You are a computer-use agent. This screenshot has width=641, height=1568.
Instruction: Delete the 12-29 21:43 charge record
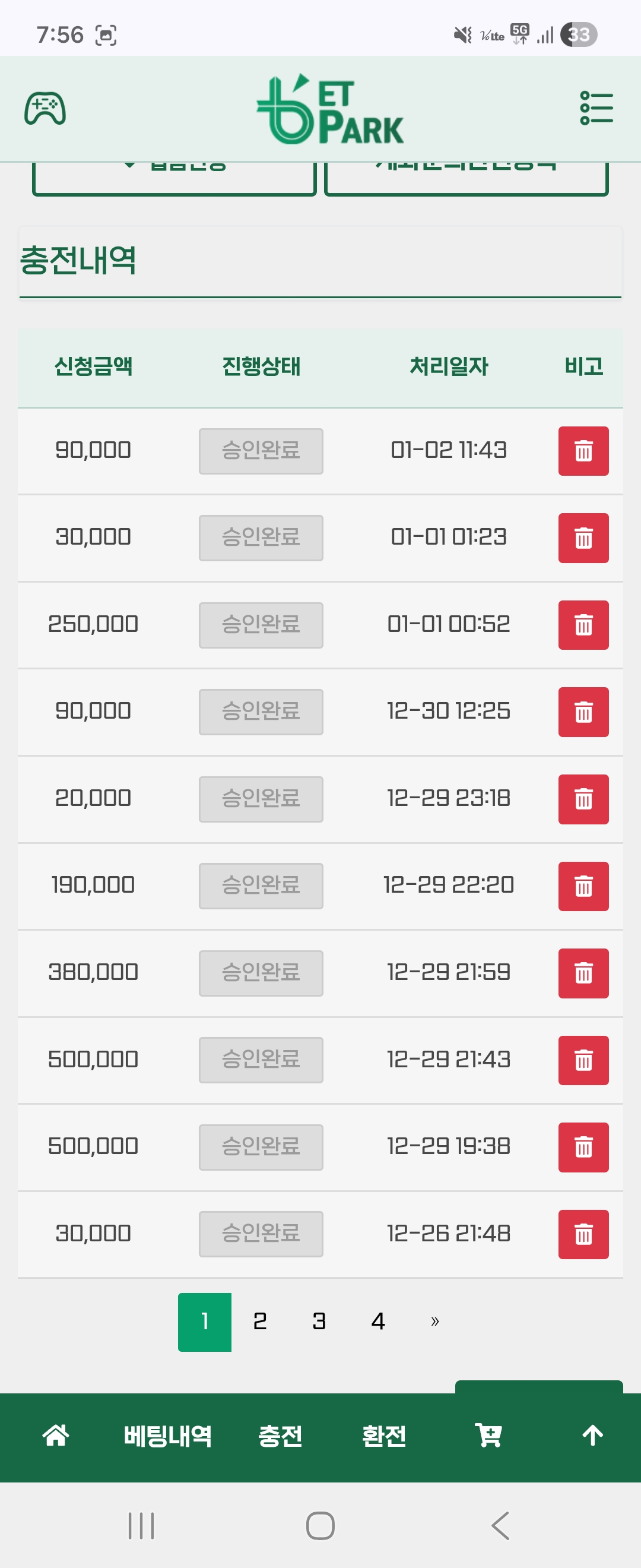583,1060
